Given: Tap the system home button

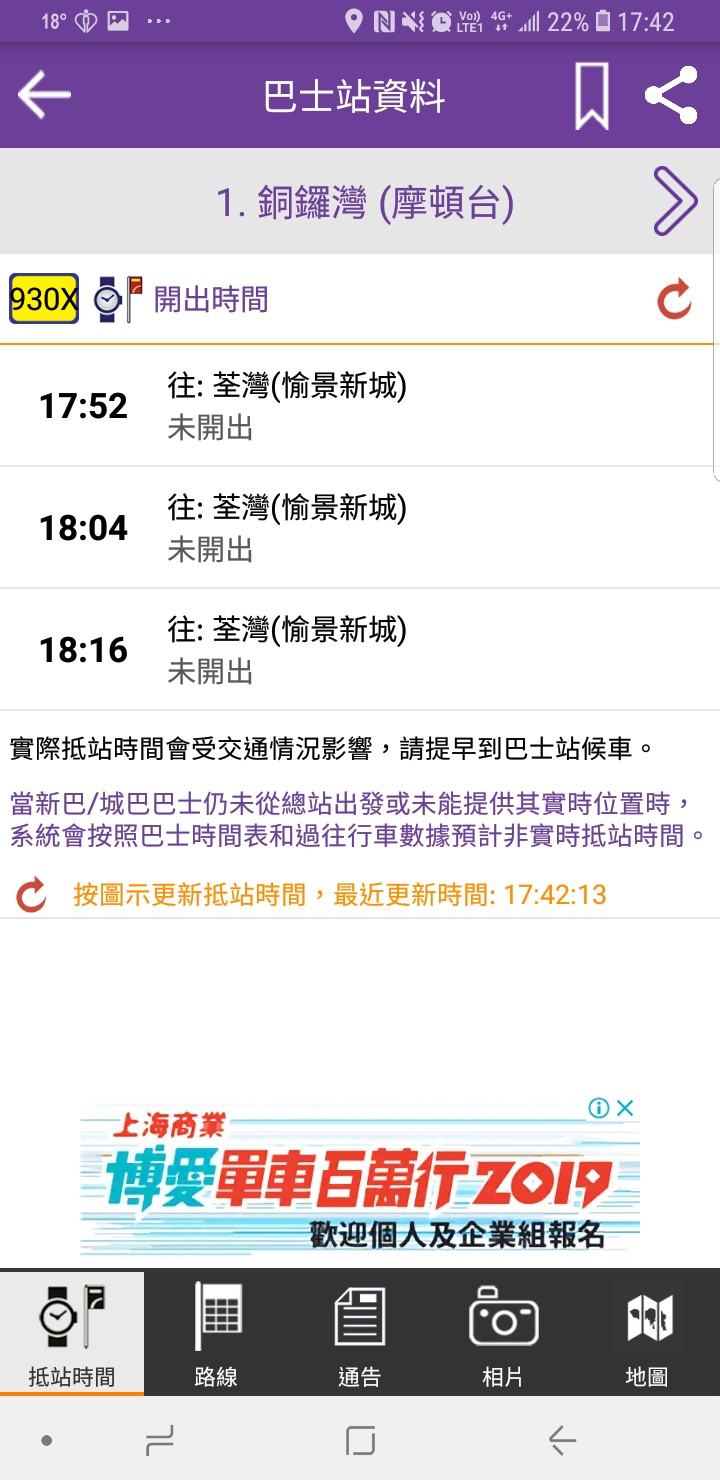Looking at the screenshot, I should click(x=360, y=1441).
